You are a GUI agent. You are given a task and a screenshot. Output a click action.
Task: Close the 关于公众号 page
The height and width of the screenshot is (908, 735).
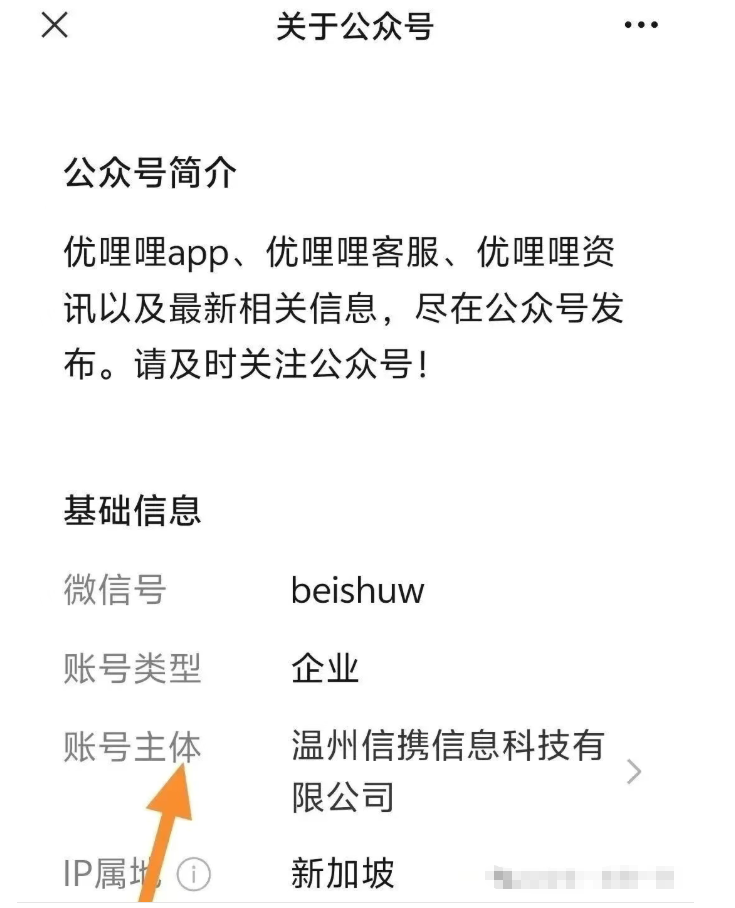point(54,26)
